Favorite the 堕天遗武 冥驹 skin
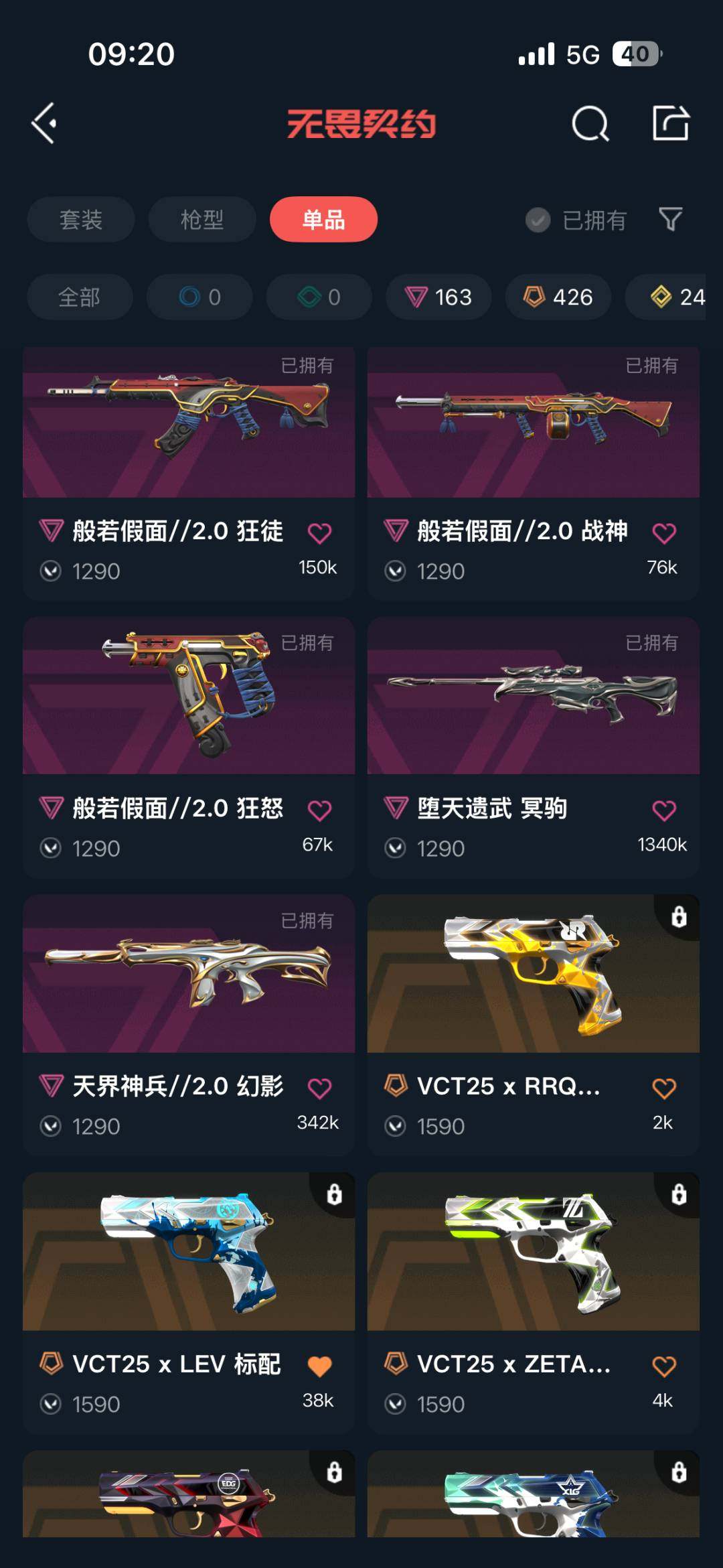 pos(663,811)
